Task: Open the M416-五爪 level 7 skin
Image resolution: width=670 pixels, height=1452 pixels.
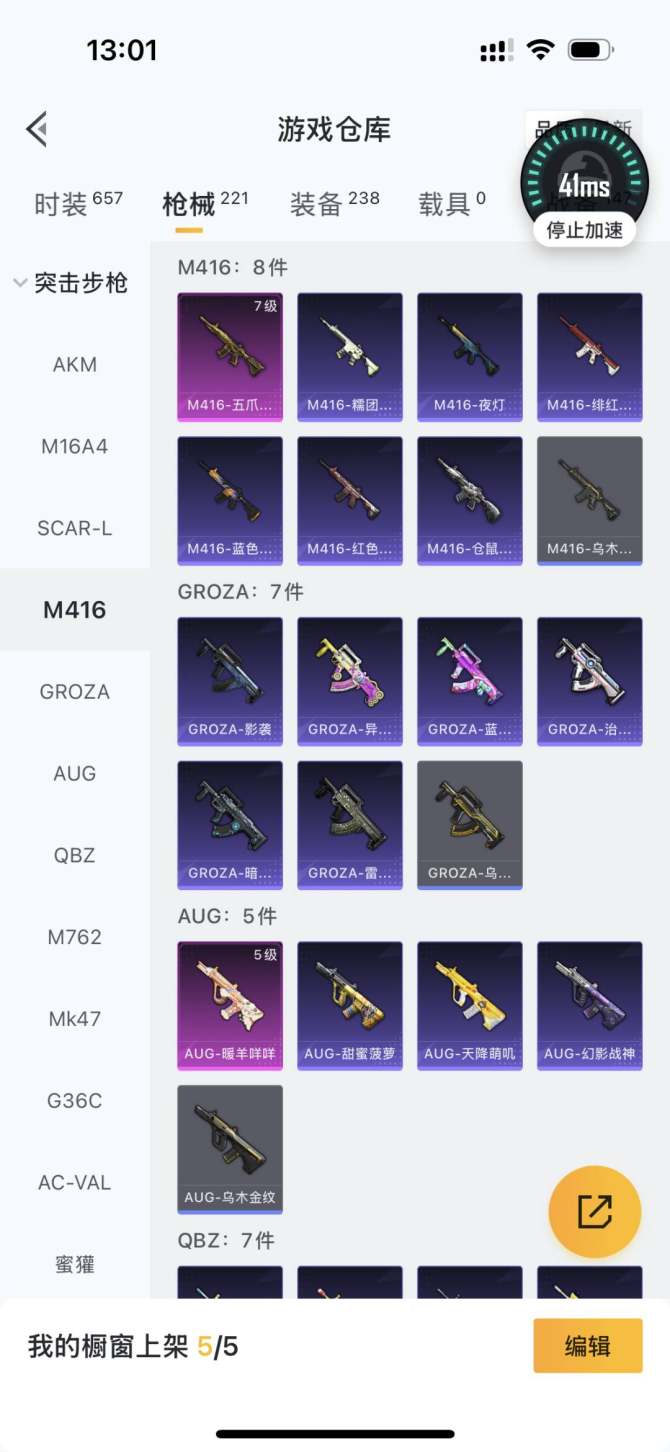Action: [230, 356]
